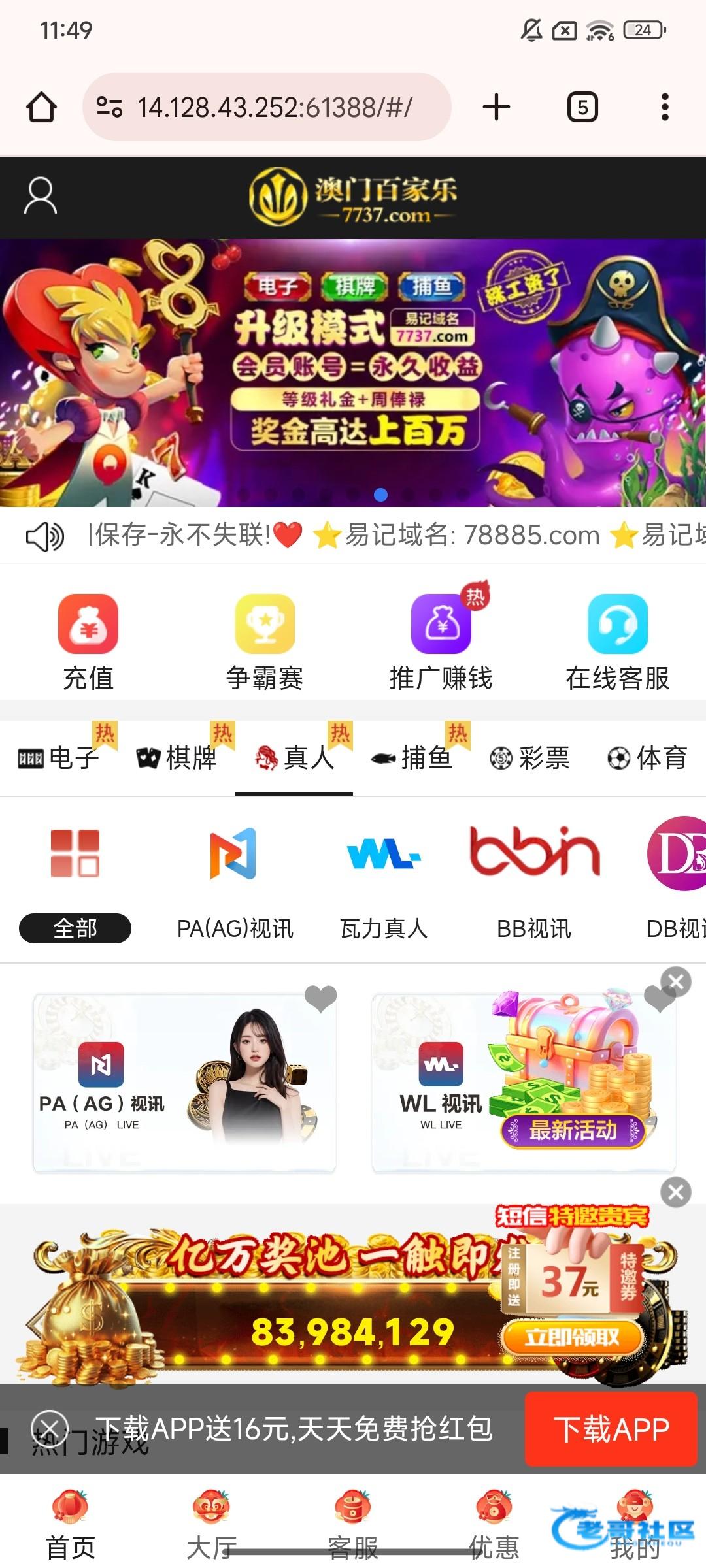Image resolution: width=706 pixels, height=1568 pixels.
Task: Open the browser home page
Action: click(x=41, y=107)
